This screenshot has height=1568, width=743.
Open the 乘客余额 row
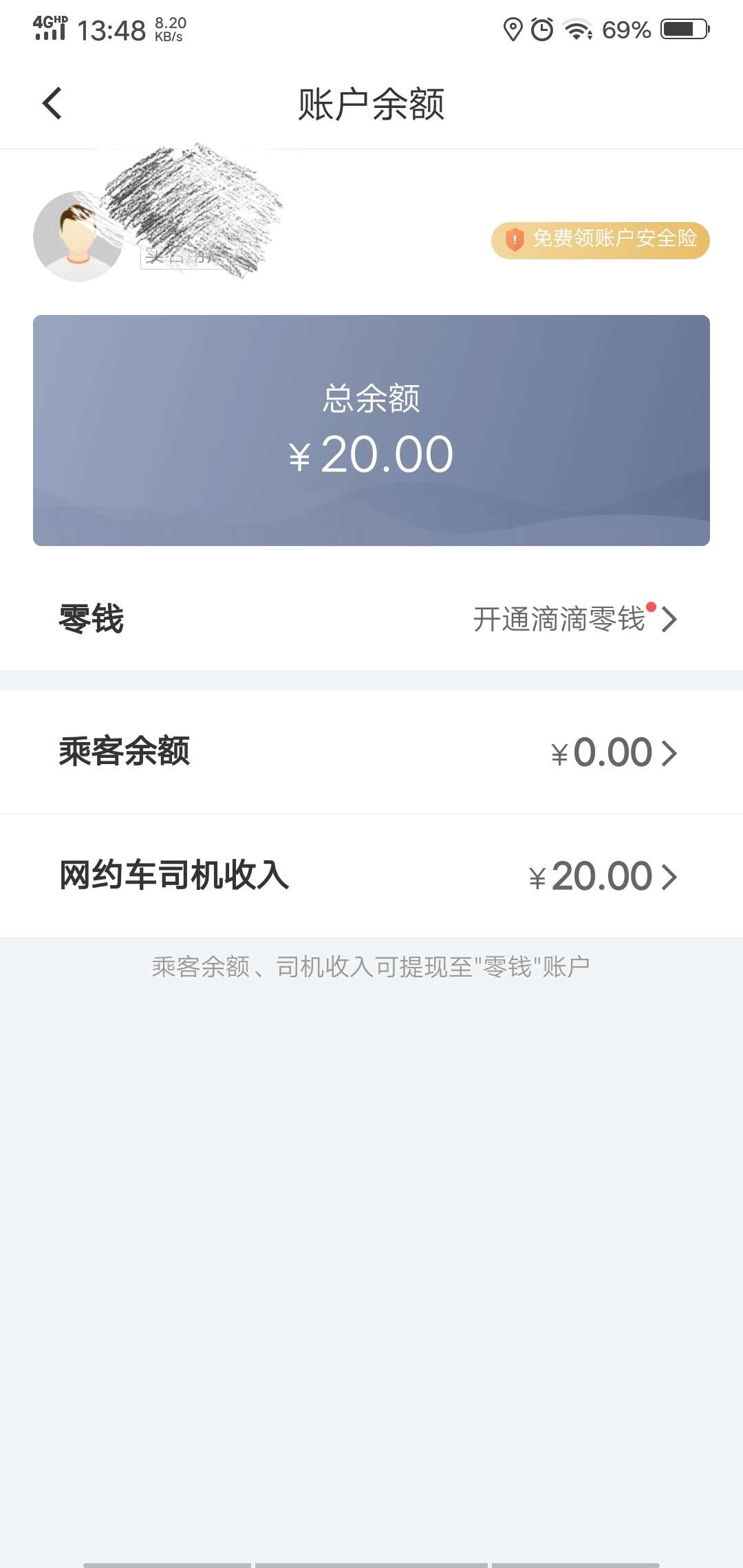(x=371, y=752)
